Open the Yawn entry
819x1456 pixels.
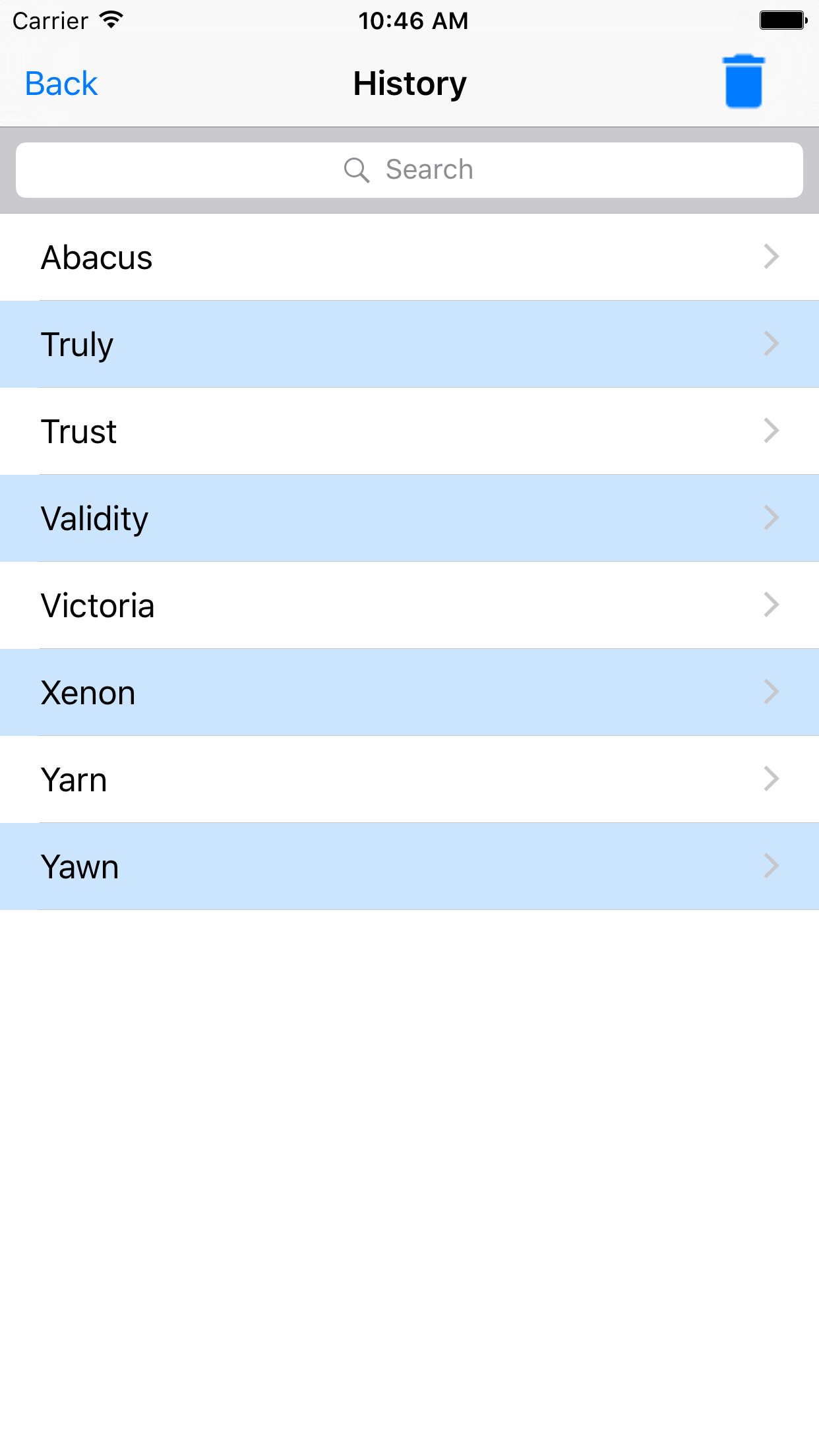(409, 866)
